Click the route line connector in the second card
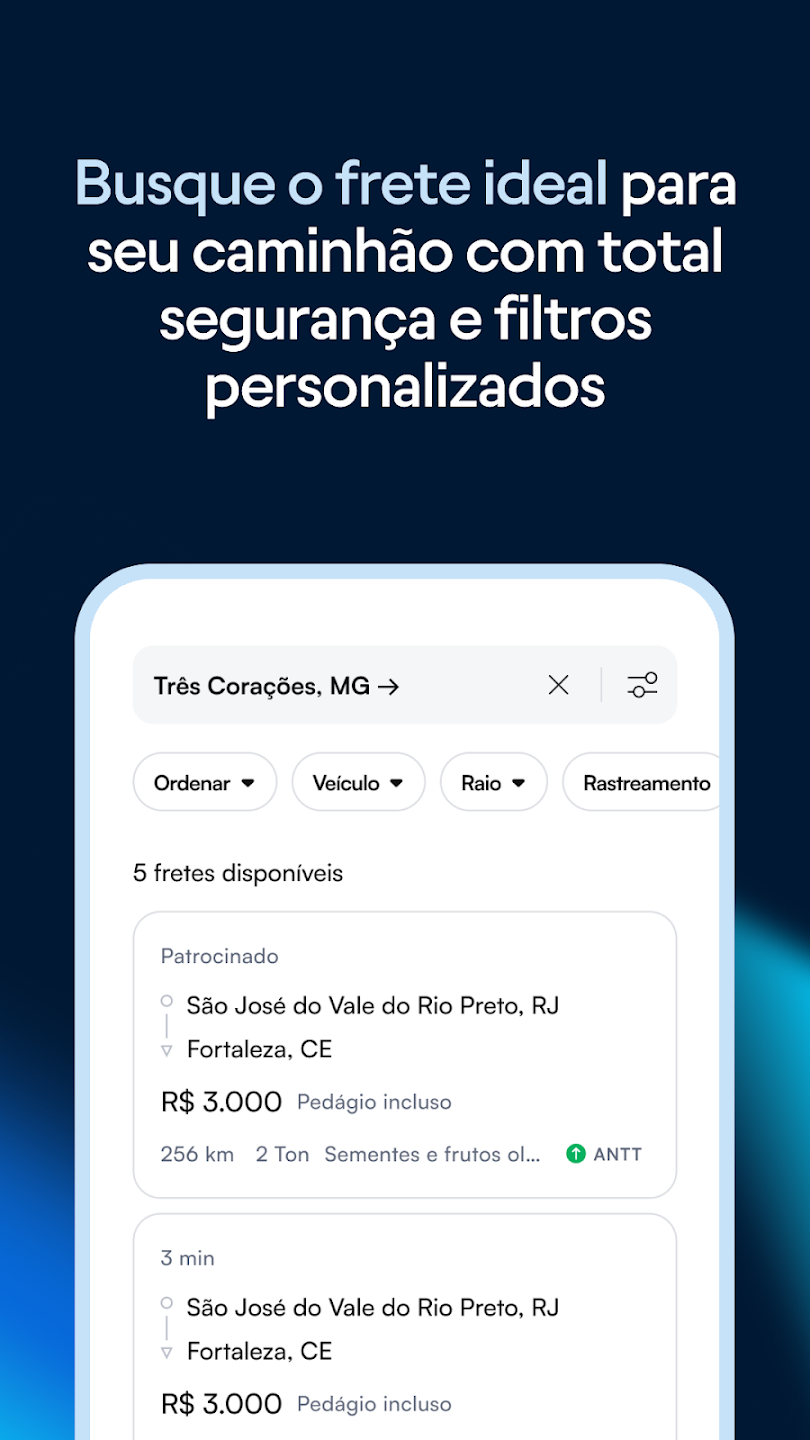The image size is (810, 1440). pos(166,1328)
